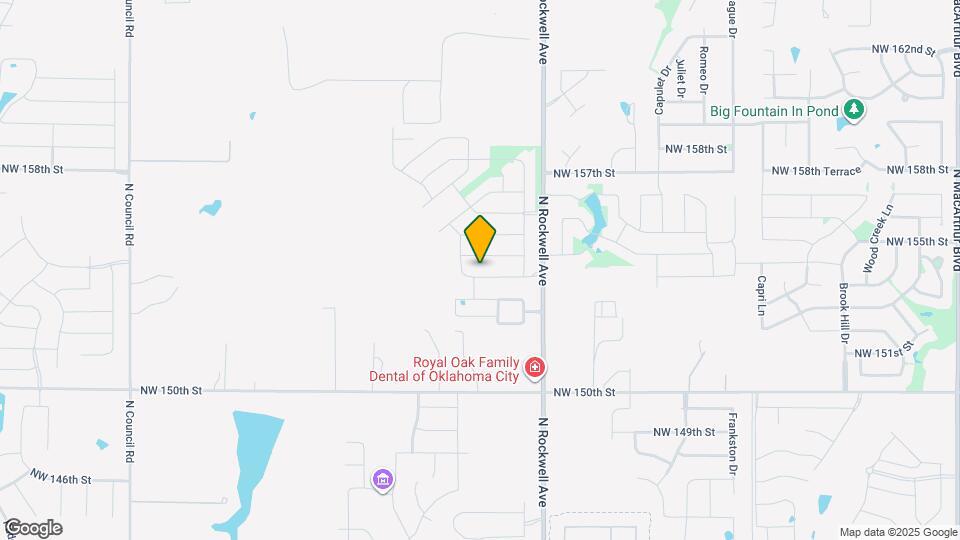960x540 pixels.
Task: Open Royal Oak Family Dental place pin
Action: [x=535, y=368]
